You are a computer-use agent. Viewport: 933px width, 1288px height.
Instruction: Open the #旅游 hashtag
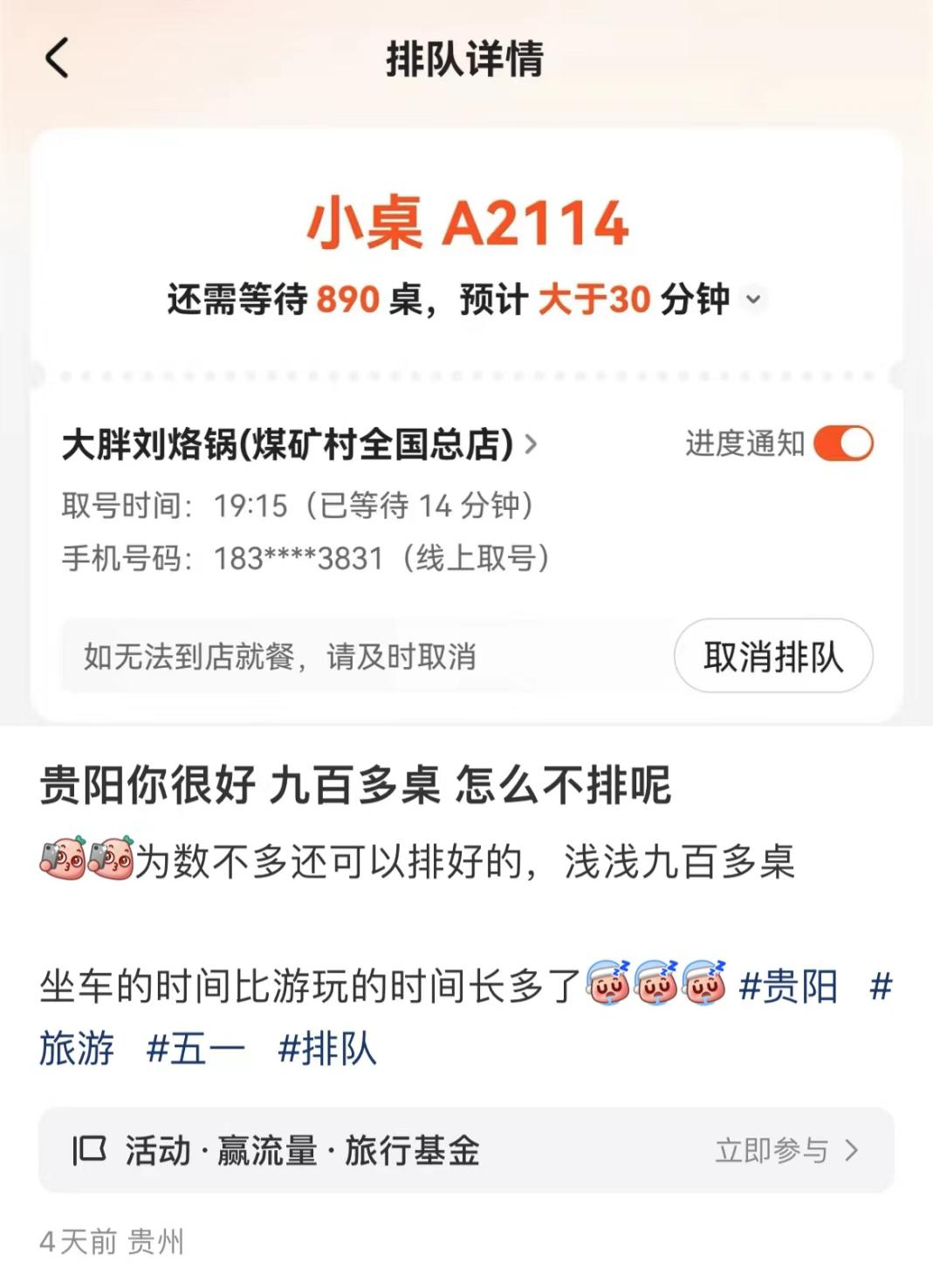(77, 1048)
